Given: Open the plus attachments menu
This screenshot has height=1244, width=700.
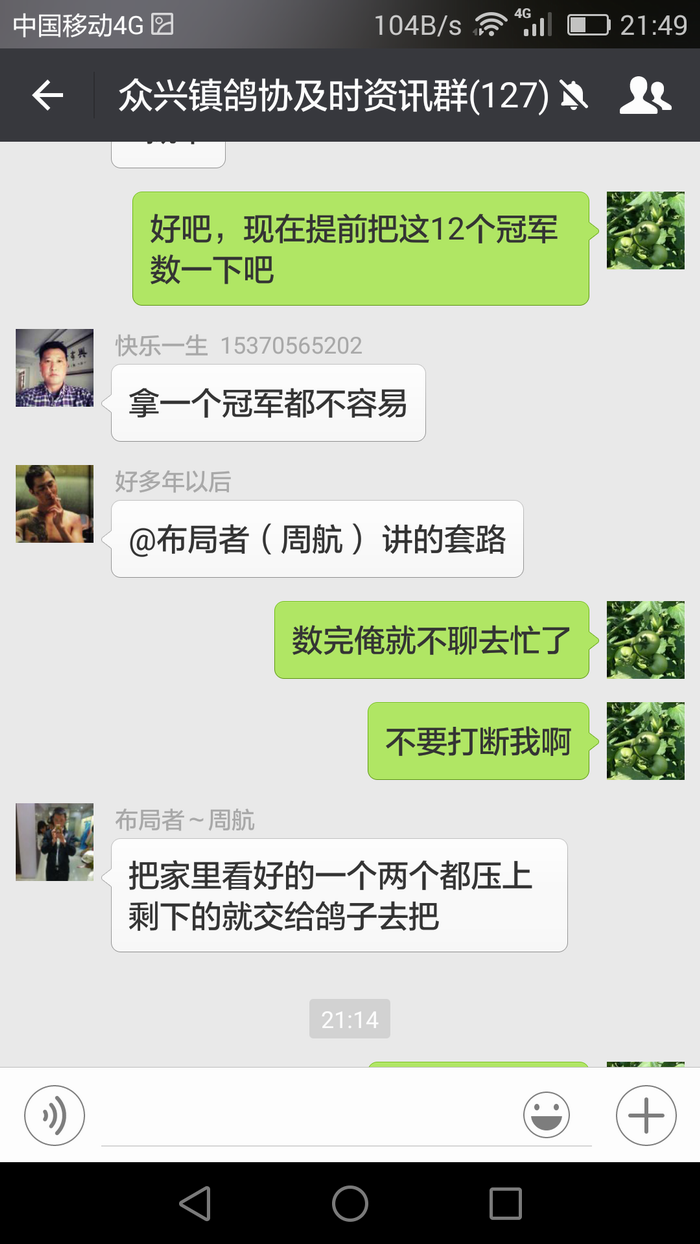Looking at the screenshot, I should point(646,1115).
